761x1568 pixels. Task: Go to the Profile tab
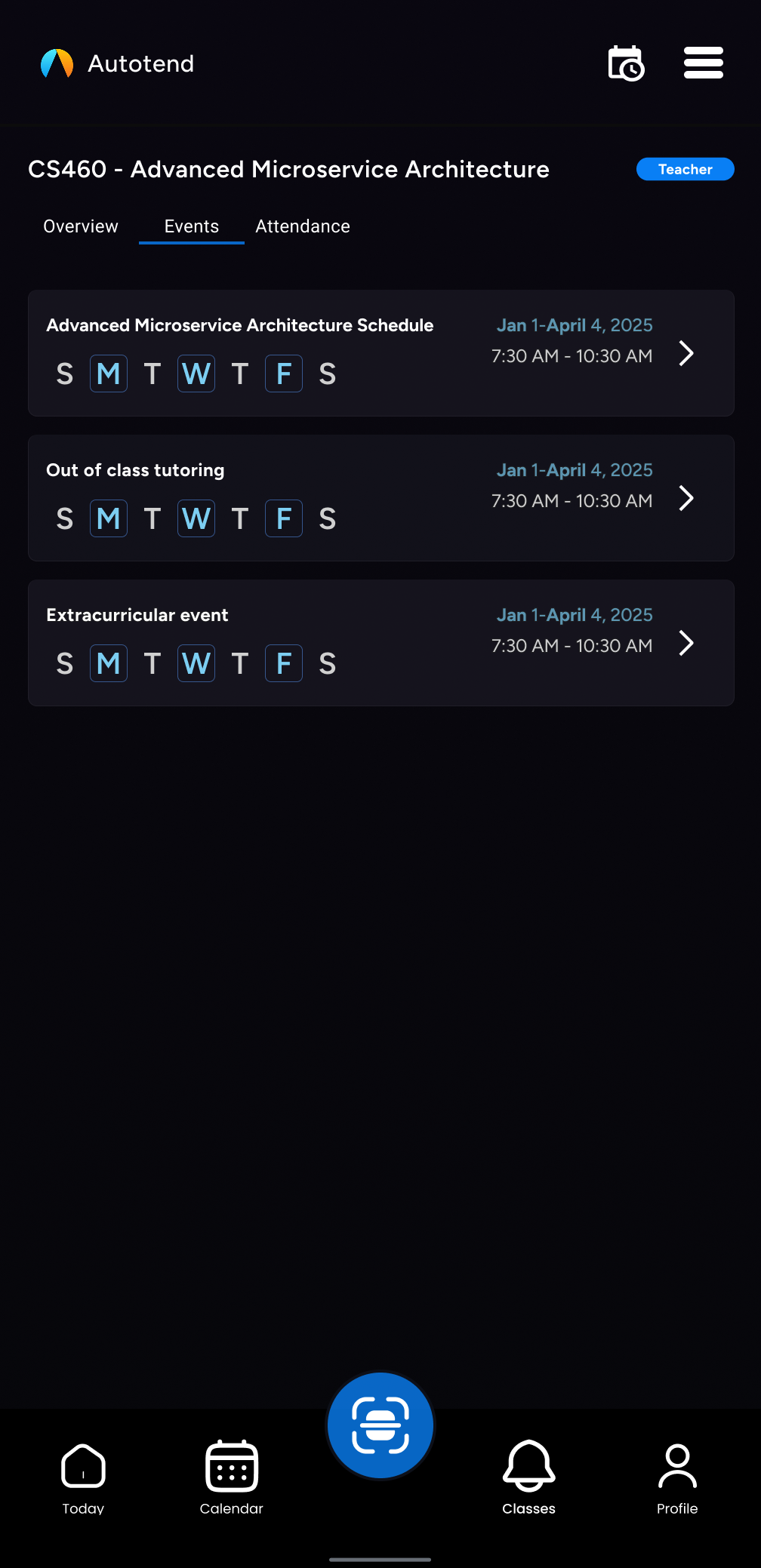click(x=677, y=1477)
